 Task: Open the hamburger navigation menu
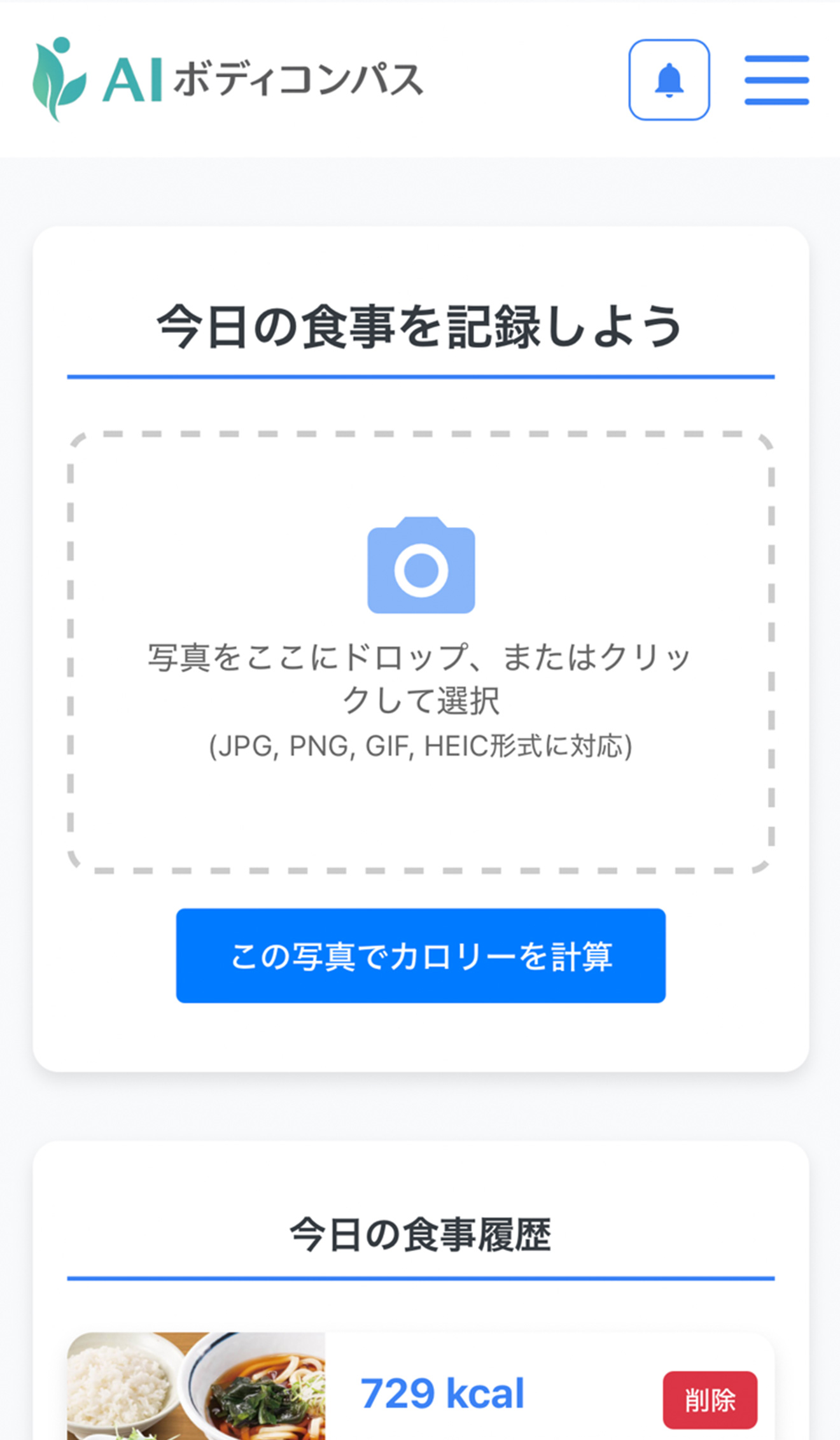pyautogui.click(x=777, y=80)
